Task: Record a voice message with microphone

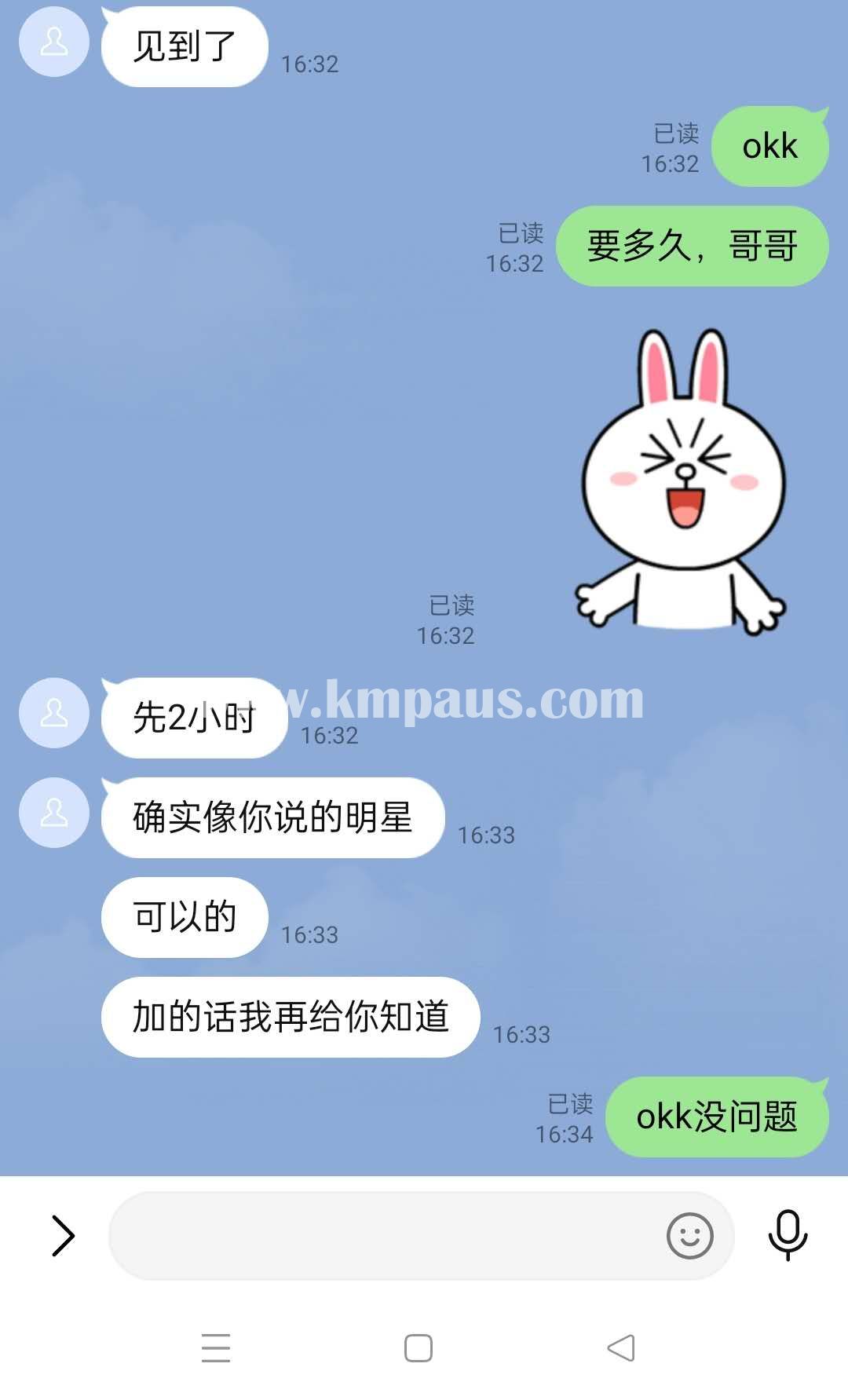Action: pyautogui.click(x=788, y=1235)
